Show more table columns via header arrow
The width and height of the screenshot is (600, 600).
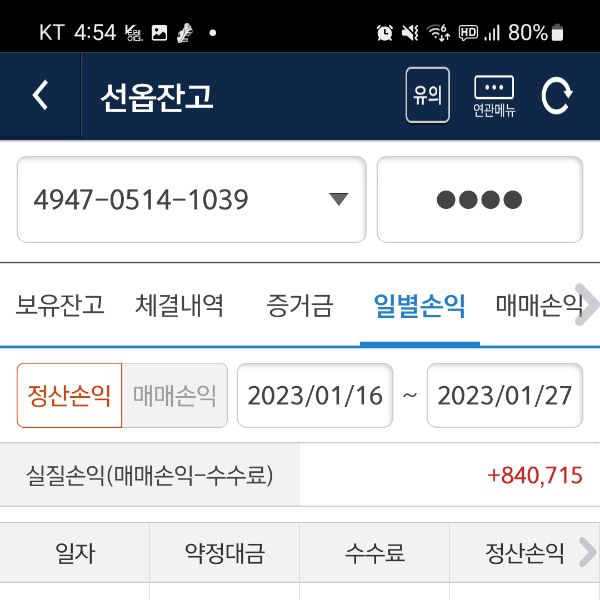[x=588, y=551]
